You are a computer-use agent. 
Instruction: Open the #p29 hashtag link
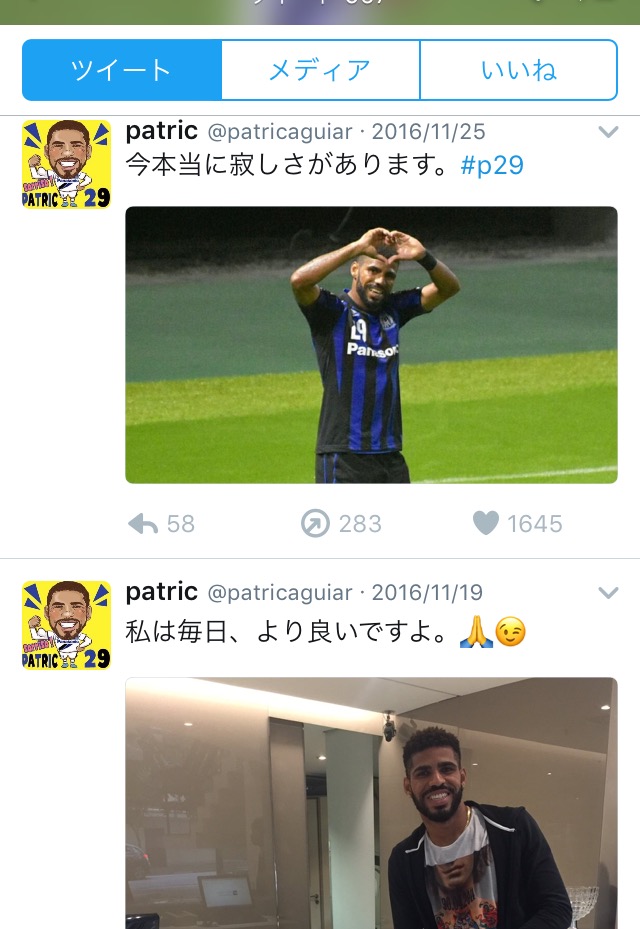491,165
